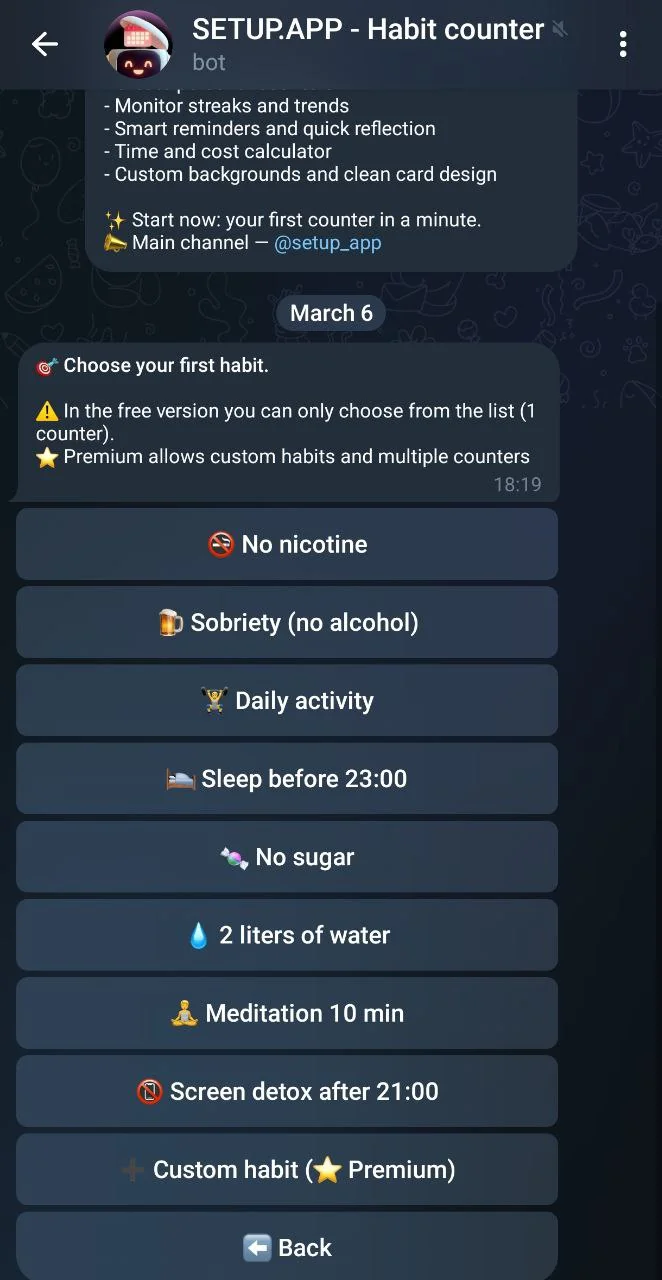Pick the Daily activity habit
This screenshot has height=1280, width=662.
[x=287, y=700]
